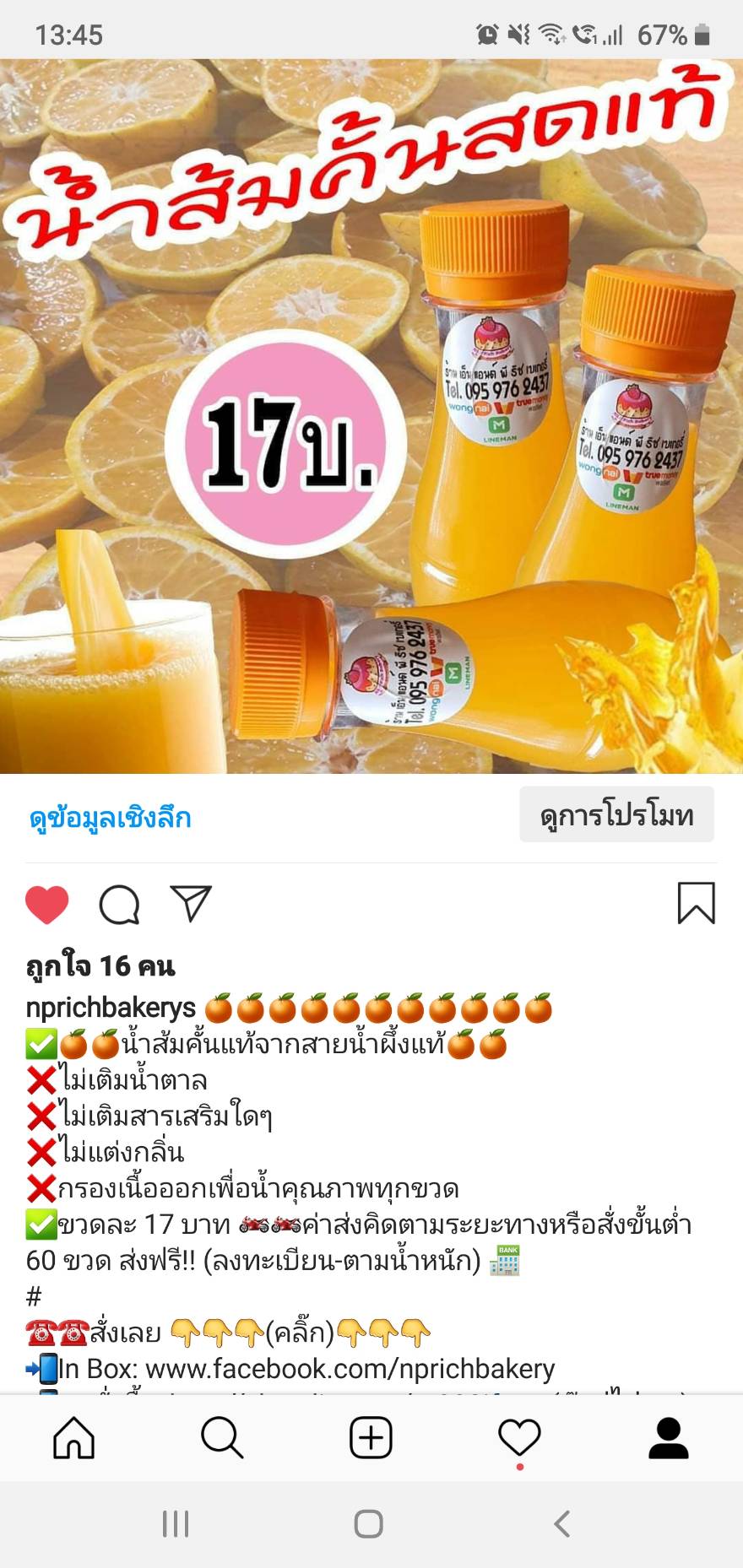Open comments on the orange juice post

(119, 905)
